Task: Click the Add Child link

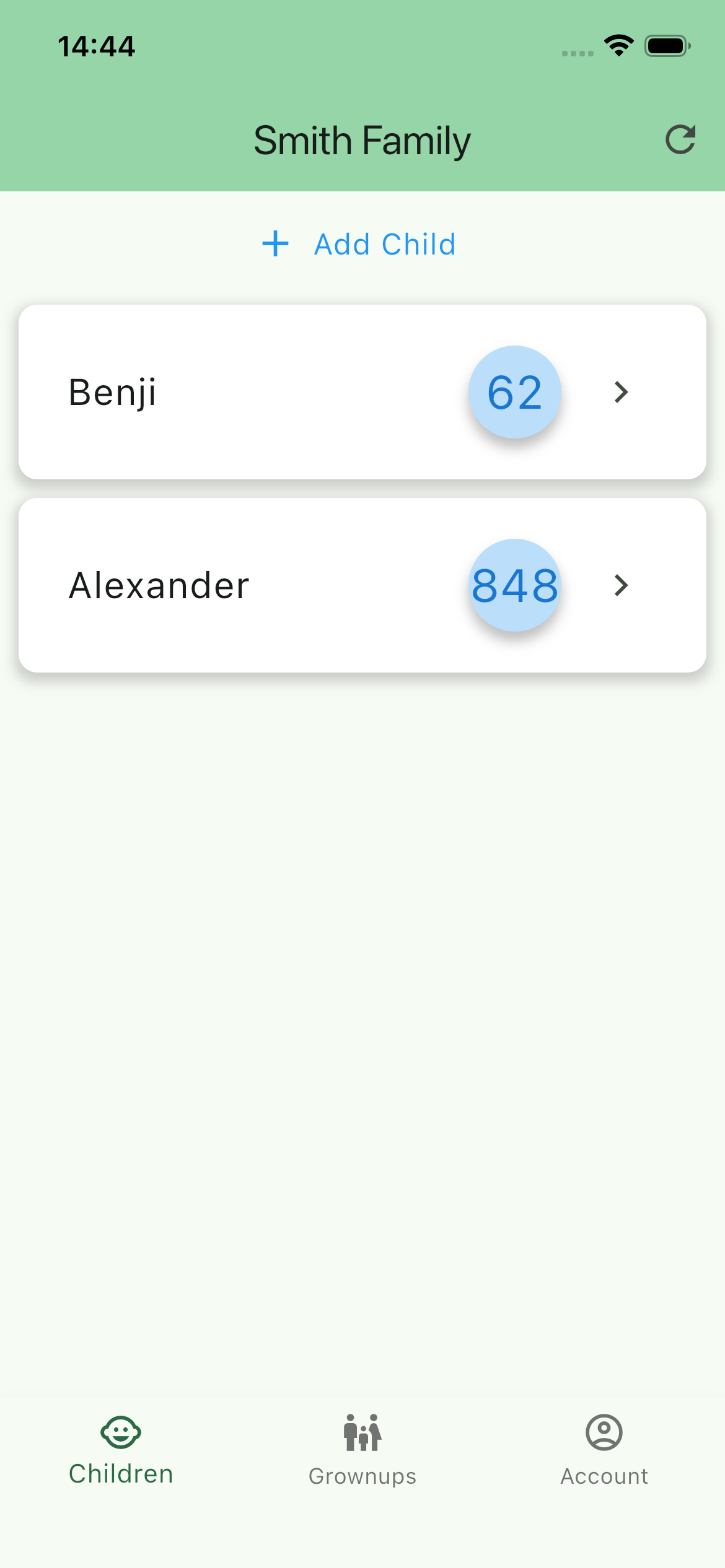Action: [x=384, y=243]
